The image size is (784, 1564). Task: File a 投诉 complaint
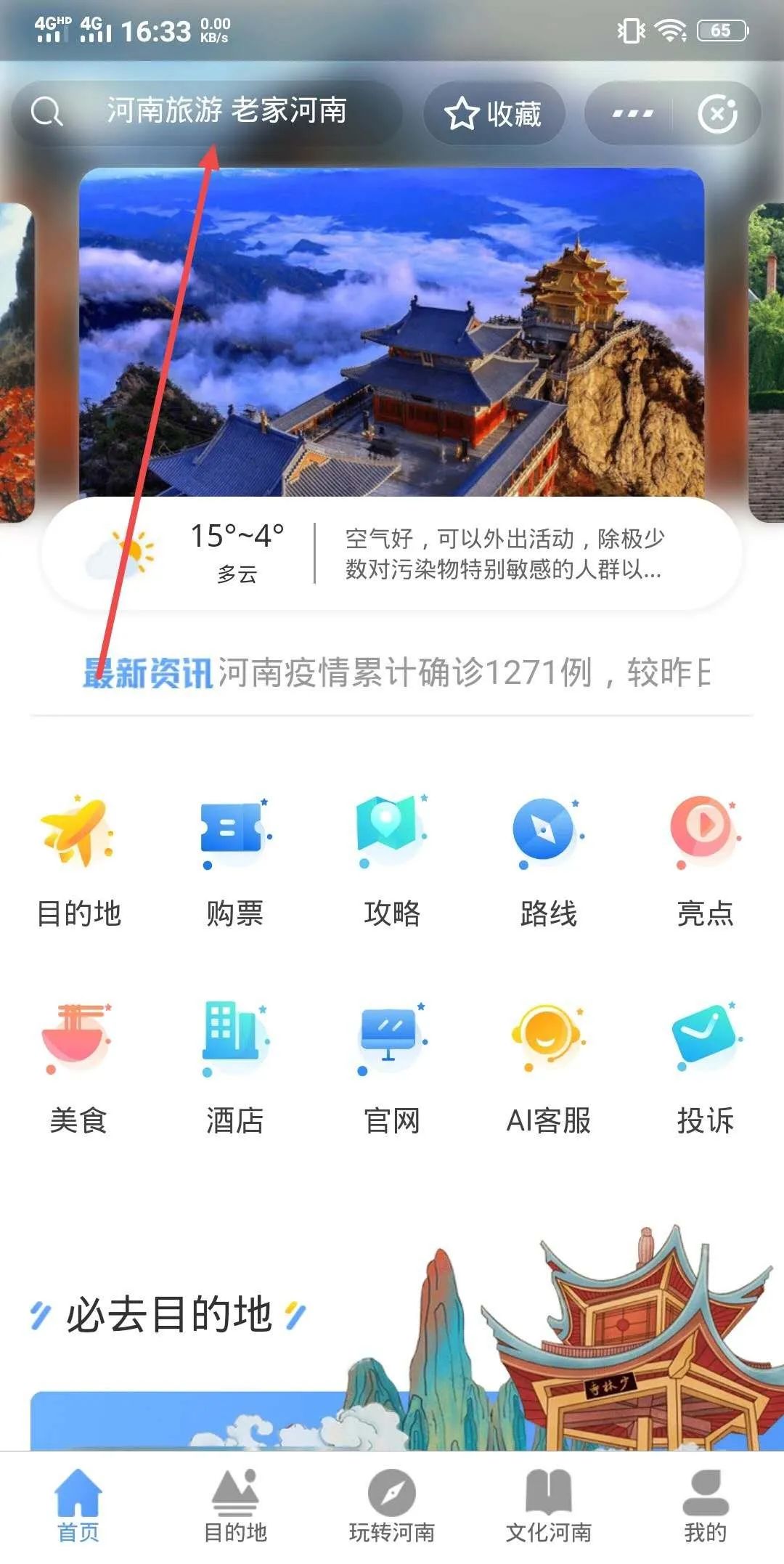(705, 1069)
